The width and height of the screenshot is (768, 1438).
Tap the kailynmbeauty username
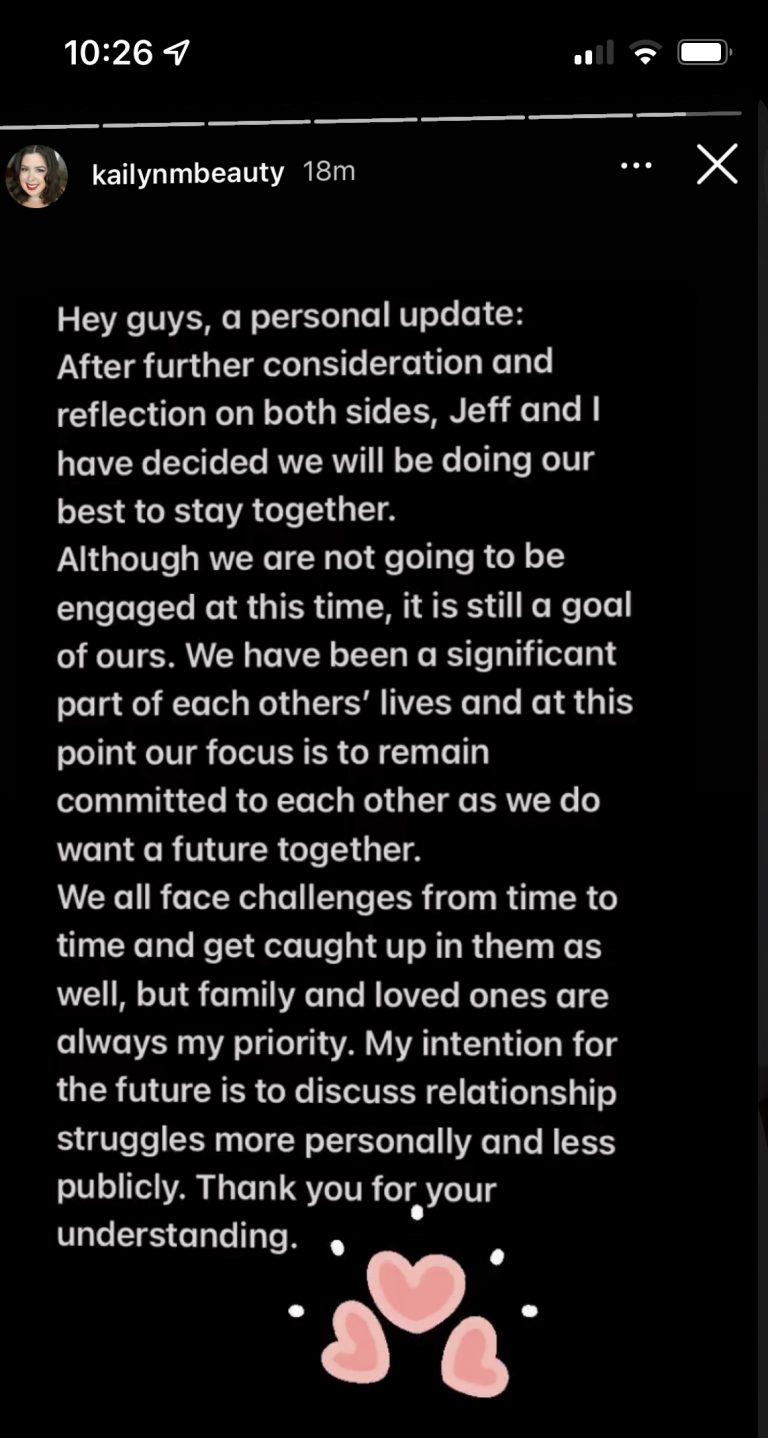[188, 173]
